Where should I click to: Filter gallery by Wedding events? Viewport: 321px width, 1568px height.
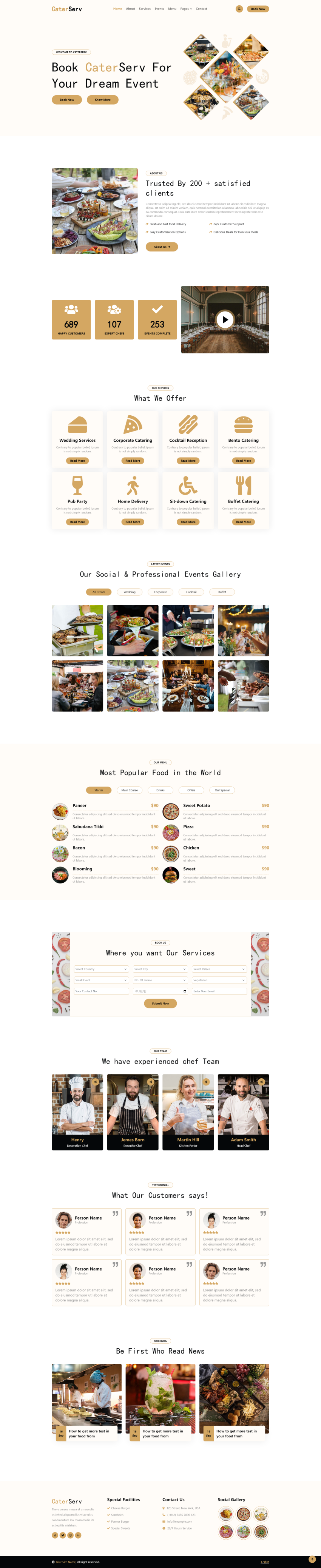(x=130, y=592)
